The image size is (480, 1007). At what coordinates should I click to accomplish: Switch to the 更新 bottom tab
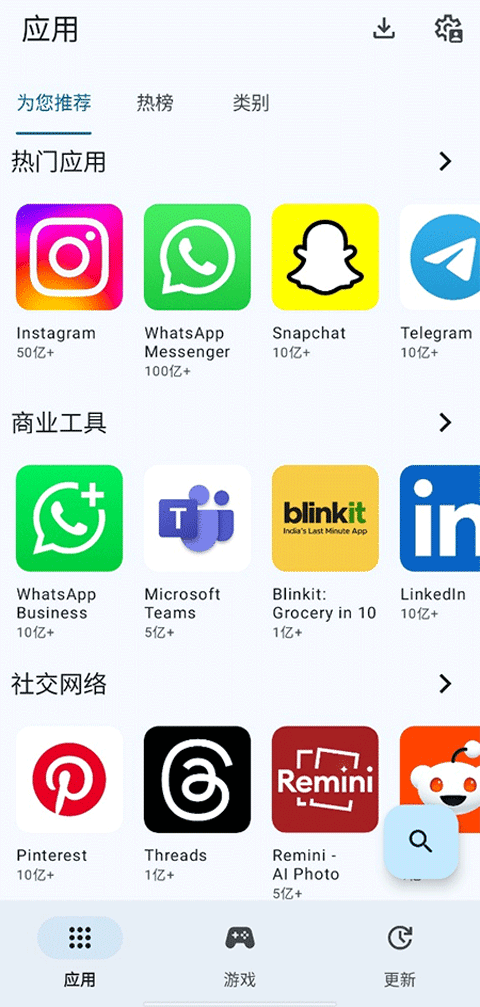[x=400, y=952]
